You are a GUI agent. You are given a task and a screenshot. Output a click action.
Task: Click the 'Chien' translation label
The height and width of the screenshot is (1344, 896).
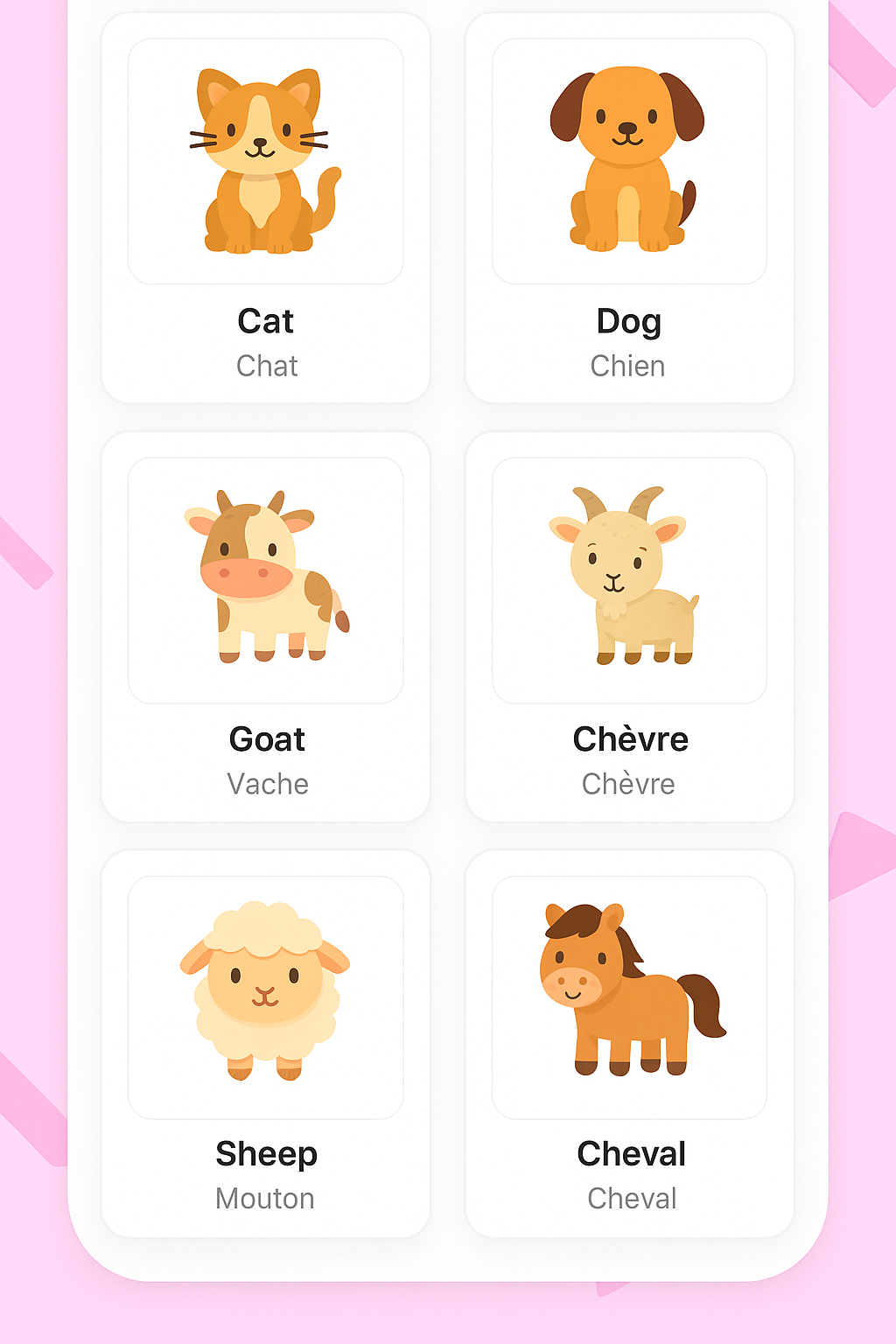628,366
